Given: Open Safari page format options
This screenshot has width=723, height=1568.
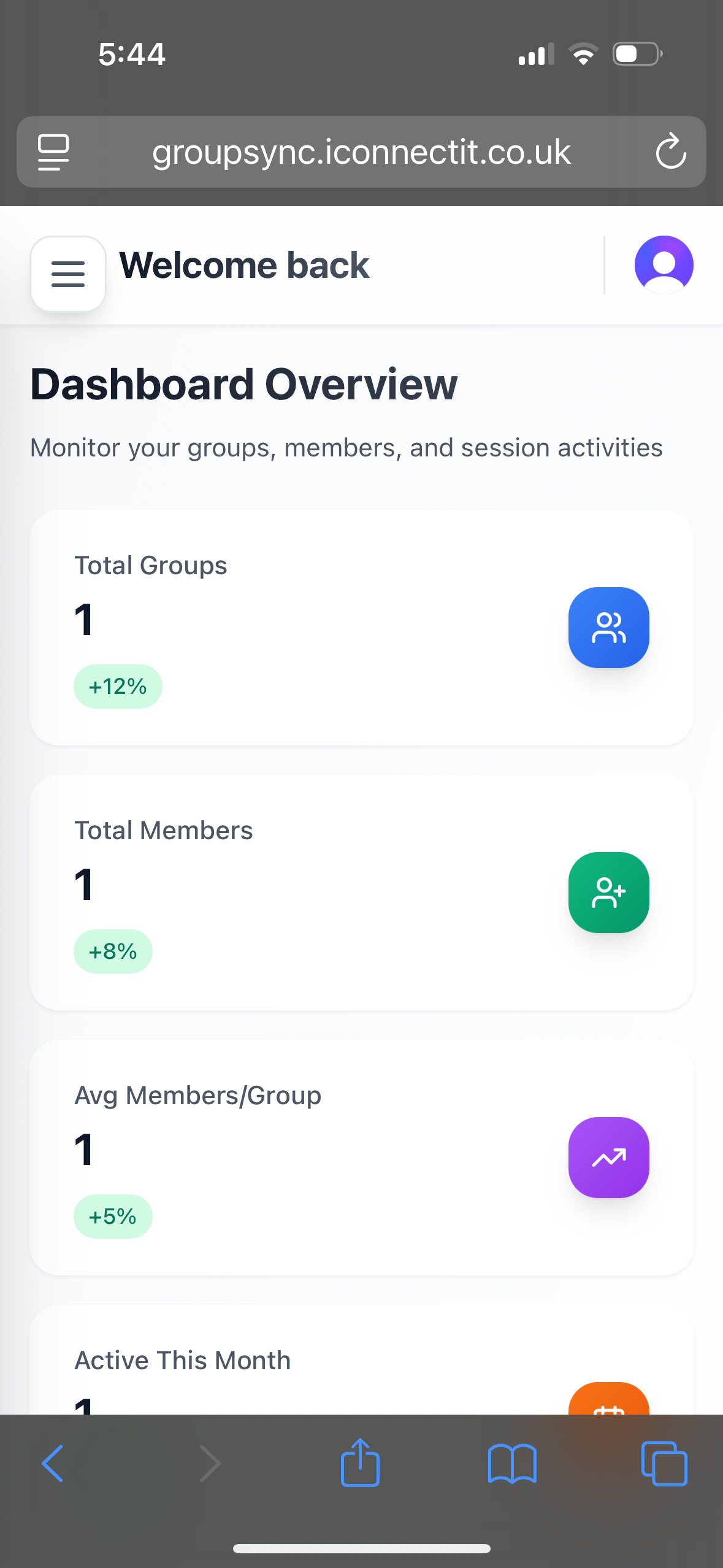Looking at the screenshot, I should [53, 152].
